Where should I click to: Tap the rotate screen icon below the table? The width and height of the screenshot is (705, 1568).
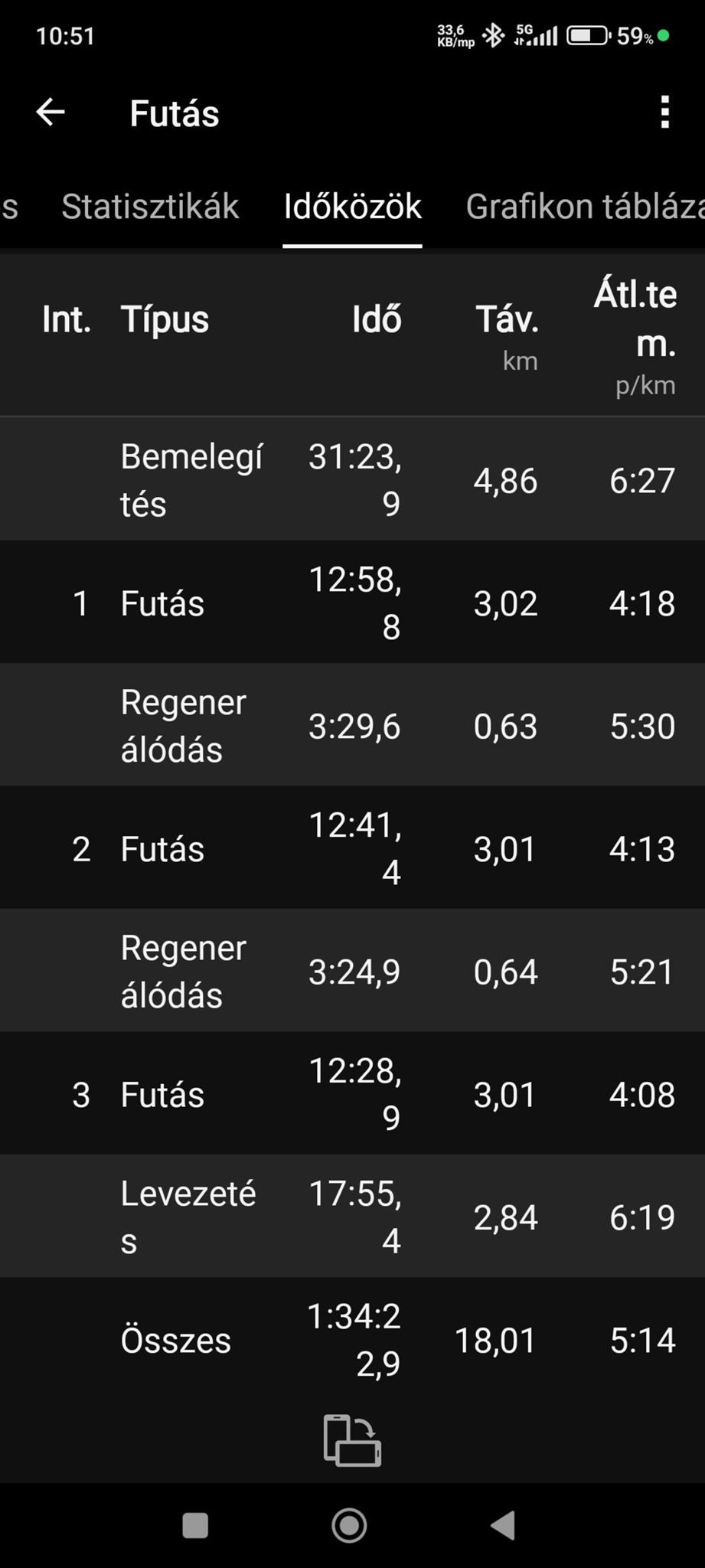point(352,1441)
